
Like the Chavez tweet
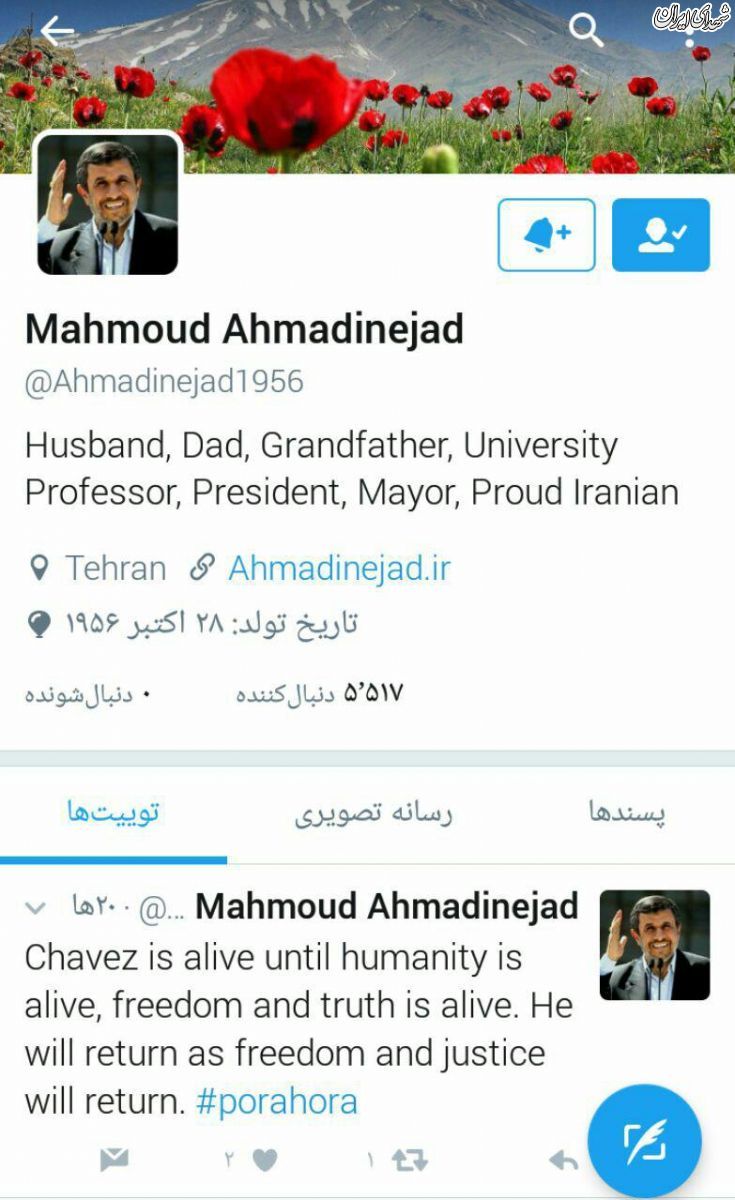click(x=264, y=1160)
